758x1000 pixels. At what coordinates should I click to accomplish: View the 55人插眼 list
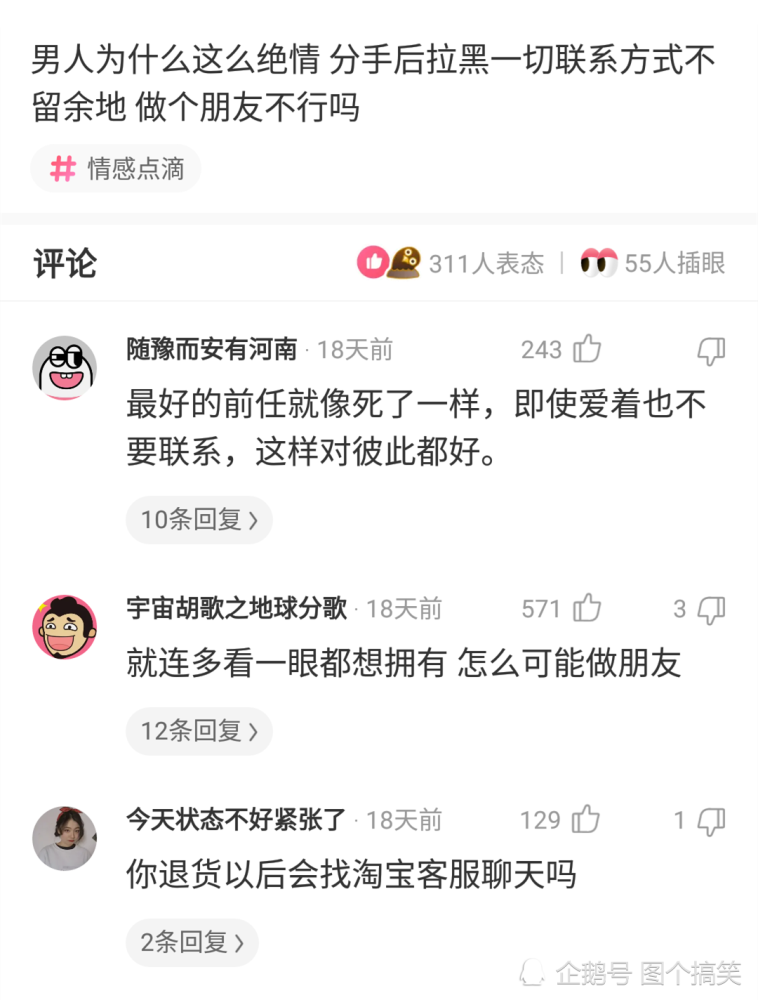(x=653, y=263)
